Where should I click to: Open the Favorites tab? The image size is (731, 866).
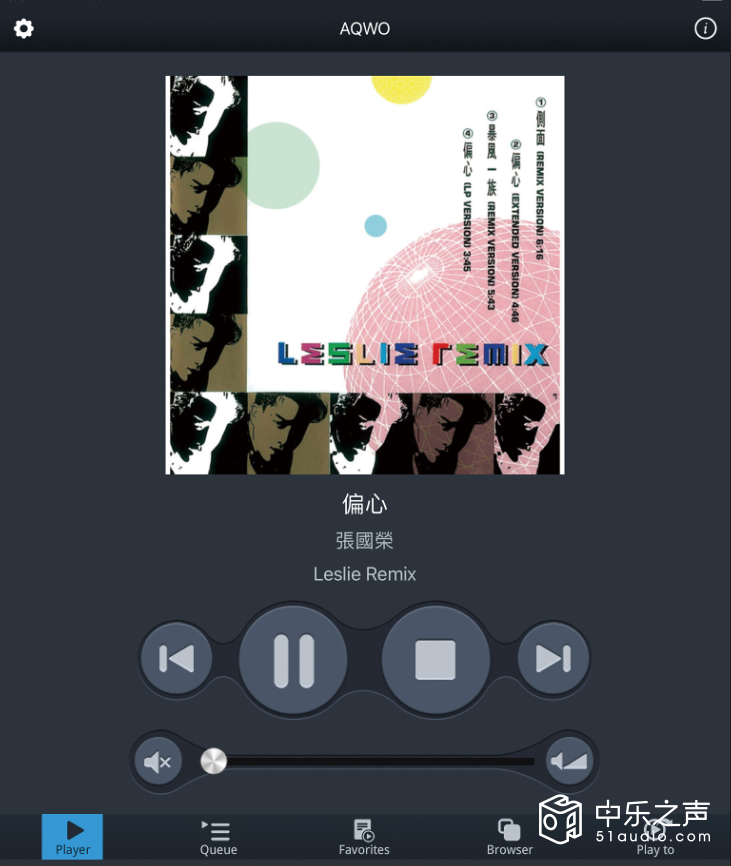pos(364,837)
